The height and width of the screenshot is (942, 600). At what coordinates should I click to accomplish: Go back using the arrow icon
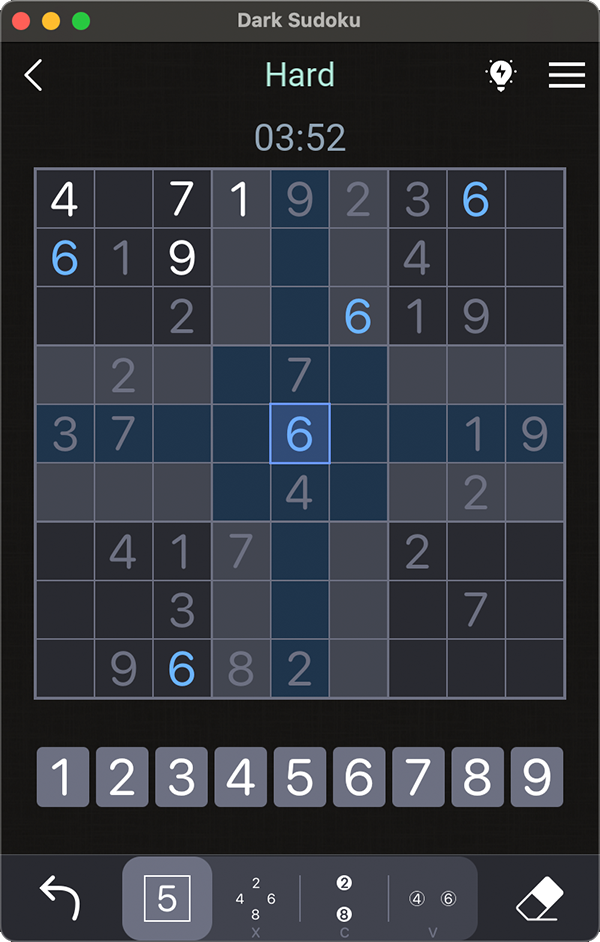pos(34,75)
